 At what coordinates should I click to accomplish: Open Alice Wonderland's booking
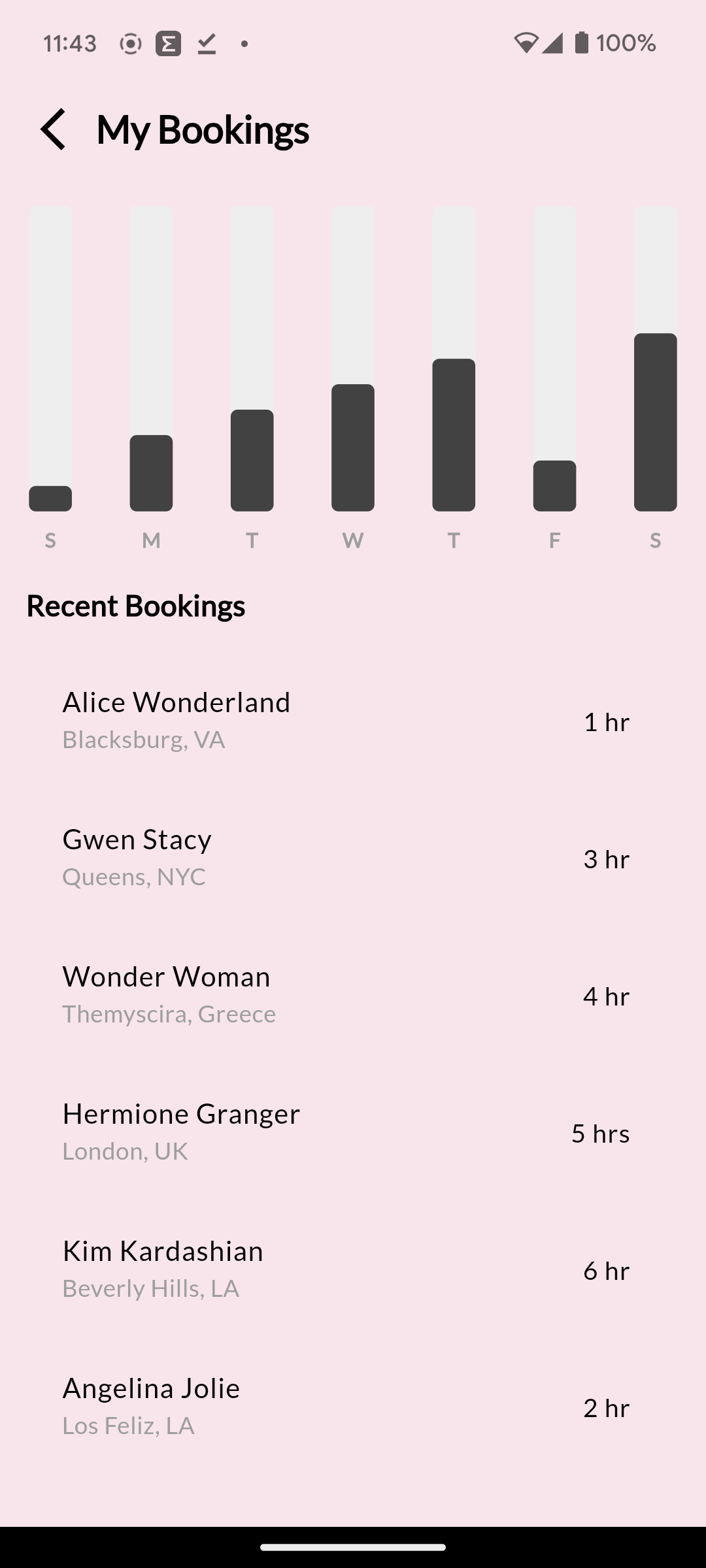345,721
